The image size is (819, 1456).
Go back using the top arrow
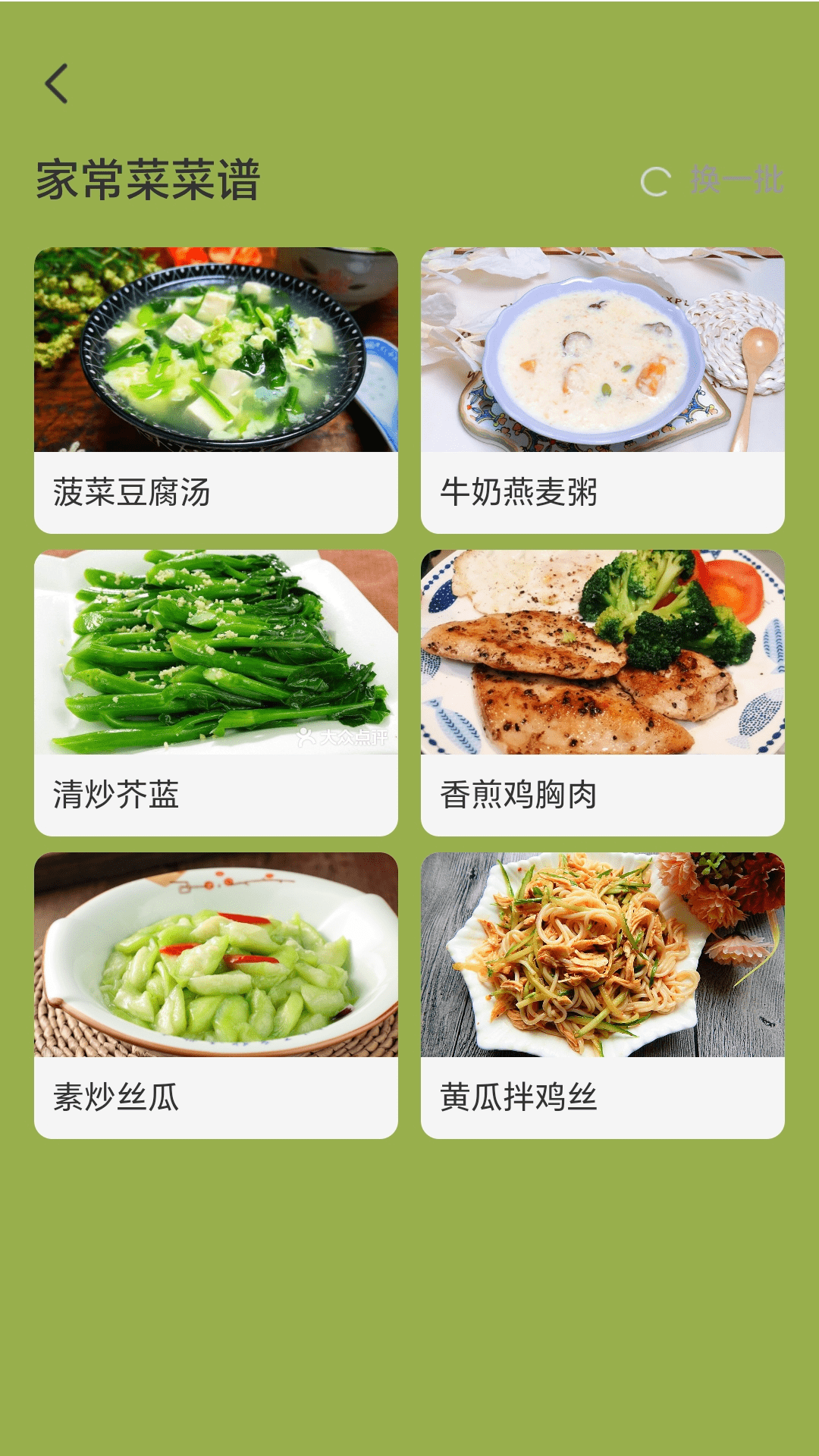(x=57, y=83)
